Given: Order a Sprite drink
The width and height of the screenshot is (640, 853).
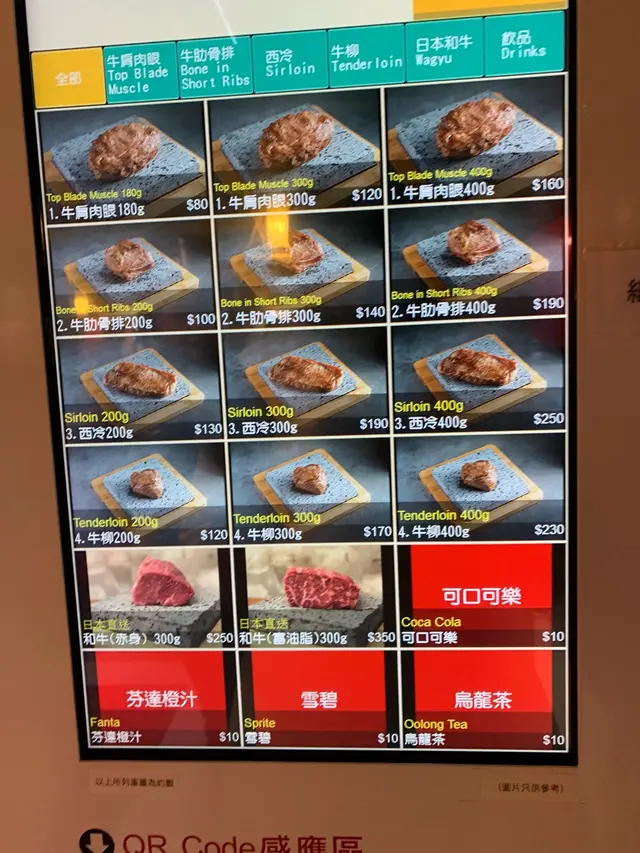Looking at the screenshot, I should [319, 698].
